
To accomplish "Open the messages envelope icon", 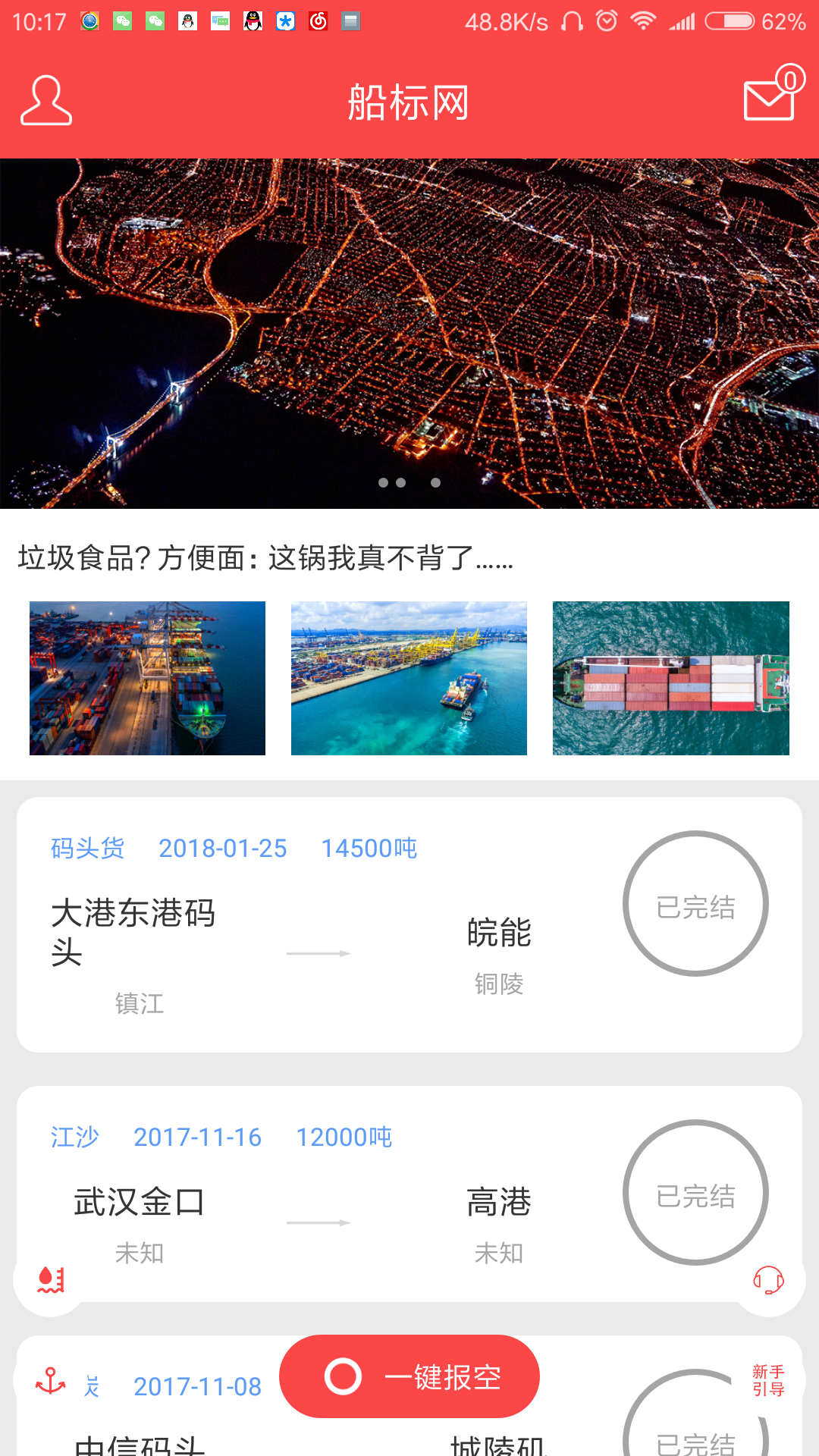I will tap(771, 99).
